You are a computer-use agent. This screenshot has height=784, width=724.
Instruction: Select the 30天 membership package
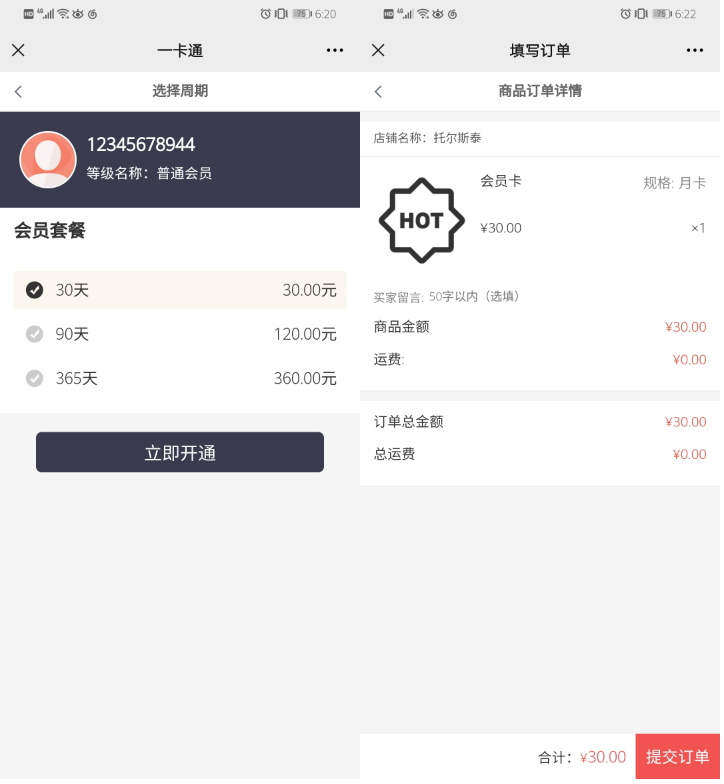point(180,290)
